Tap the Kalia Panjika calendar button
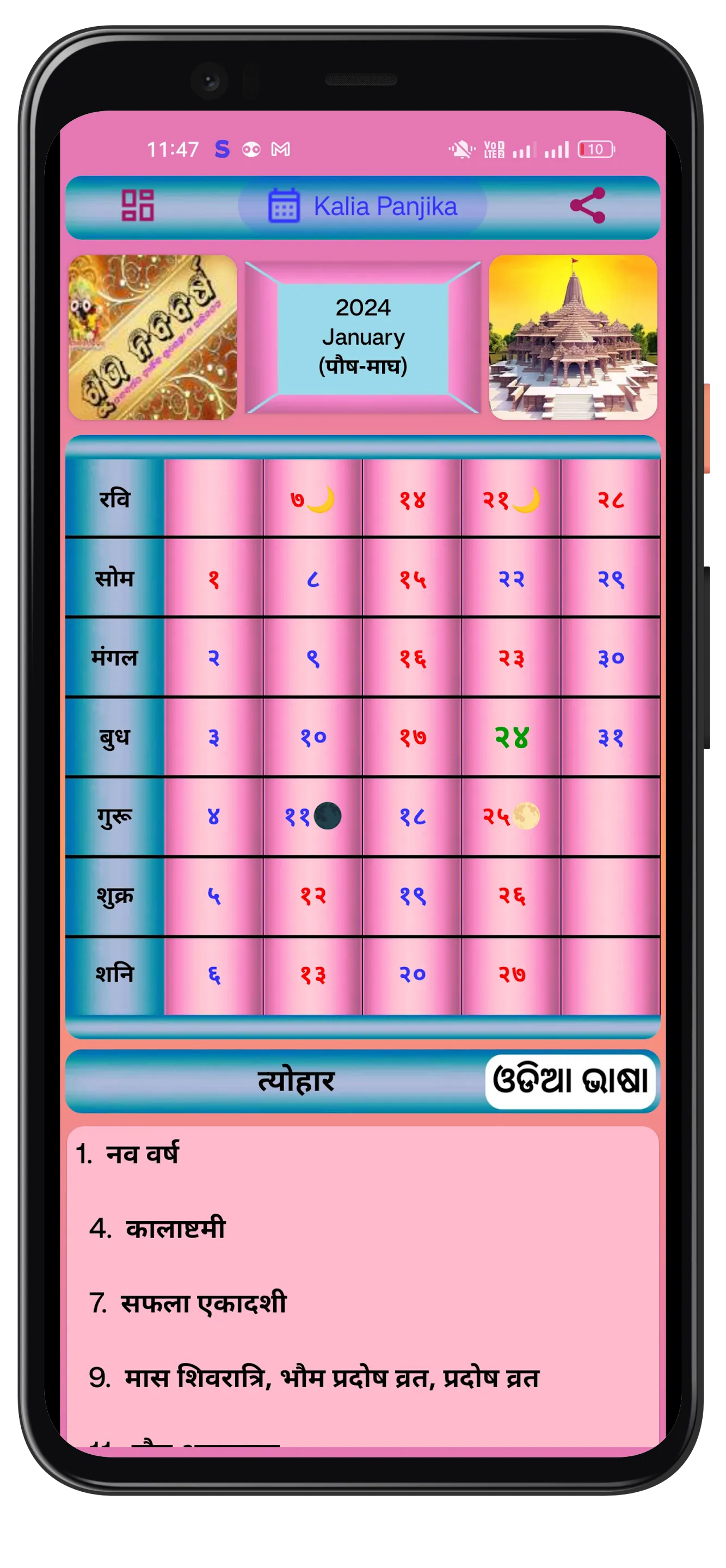This screenshot has width=726, height=1568. tap(362, 206)
